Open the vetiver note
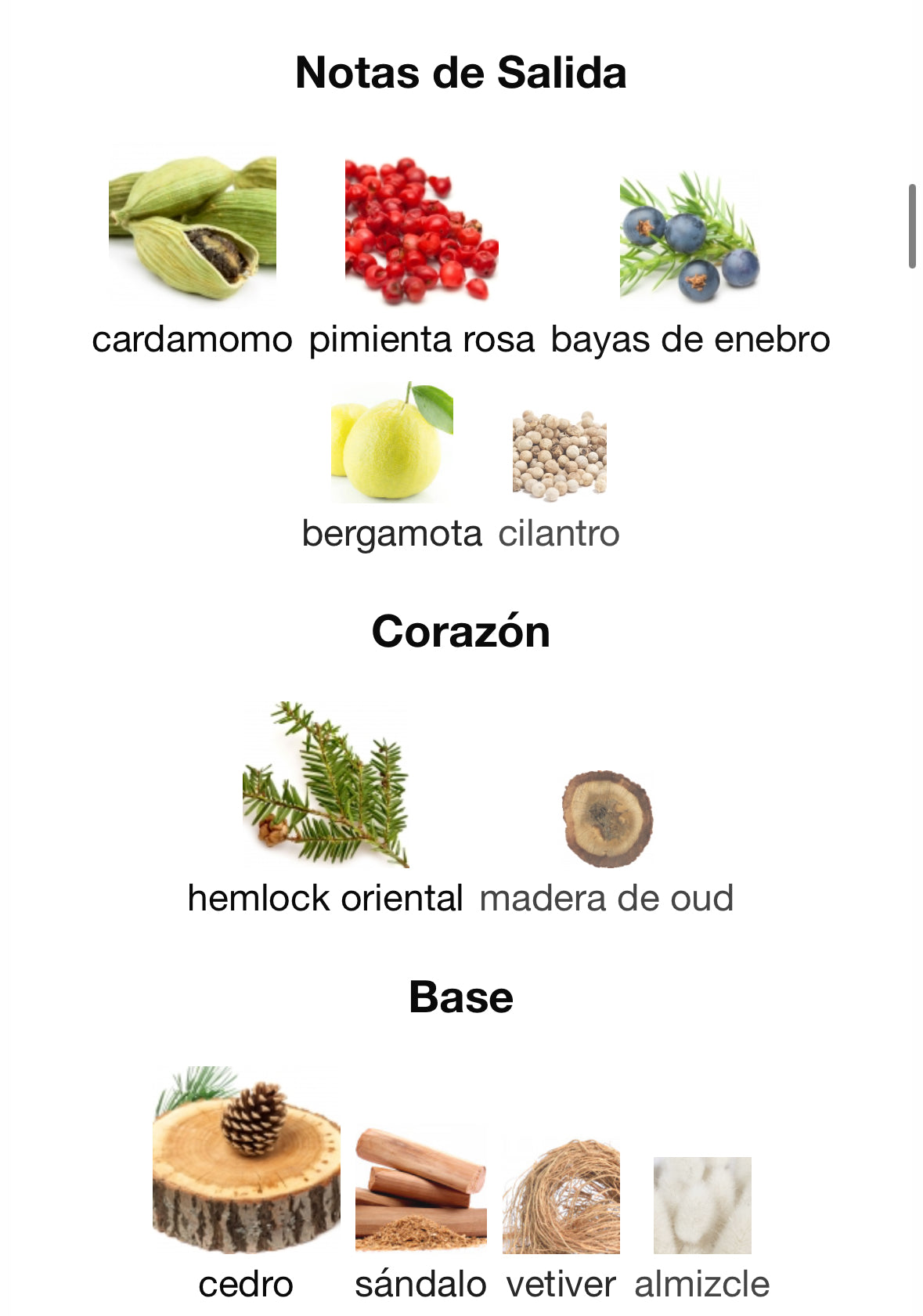The height and width of the screenshot is (1316, 923). 561,1198
